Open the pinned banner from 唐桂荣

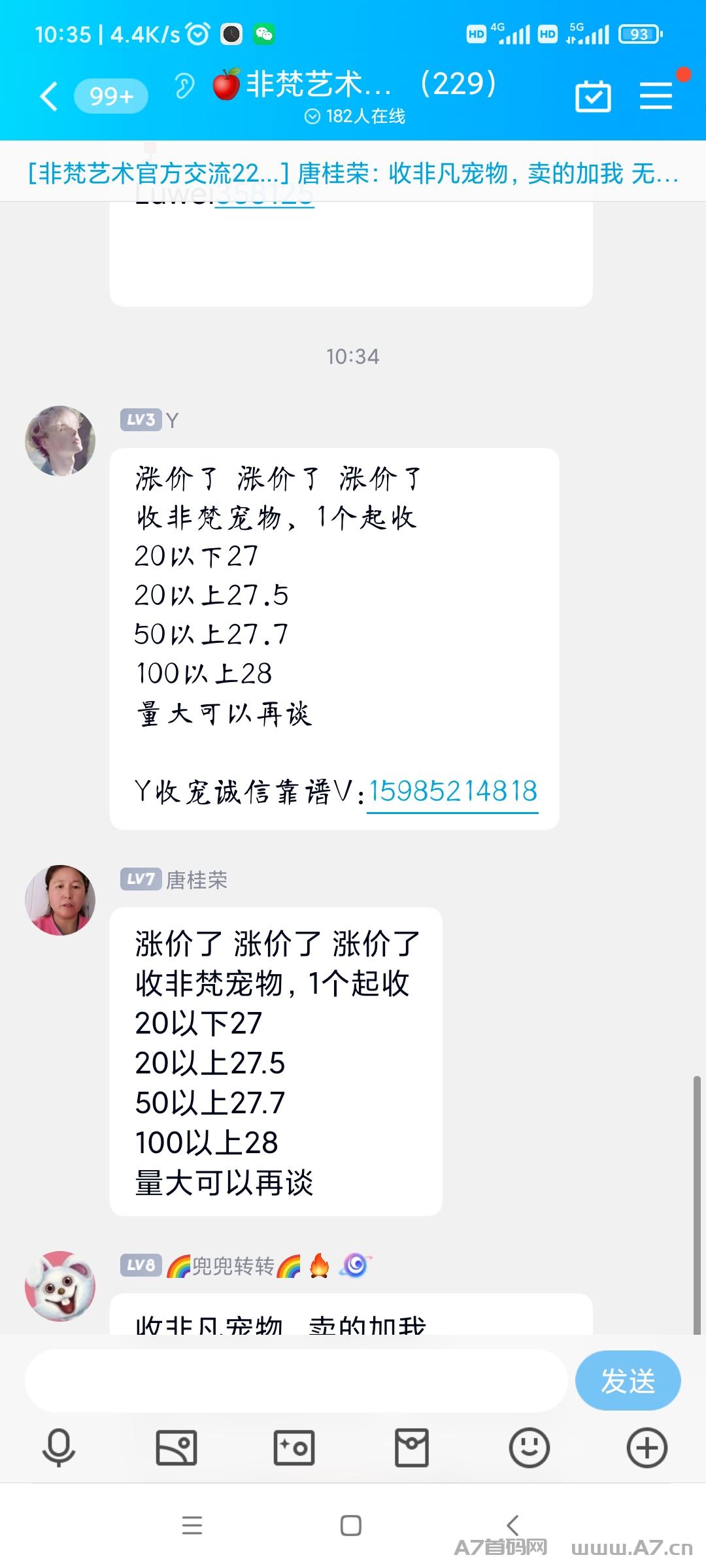[353, 173]
